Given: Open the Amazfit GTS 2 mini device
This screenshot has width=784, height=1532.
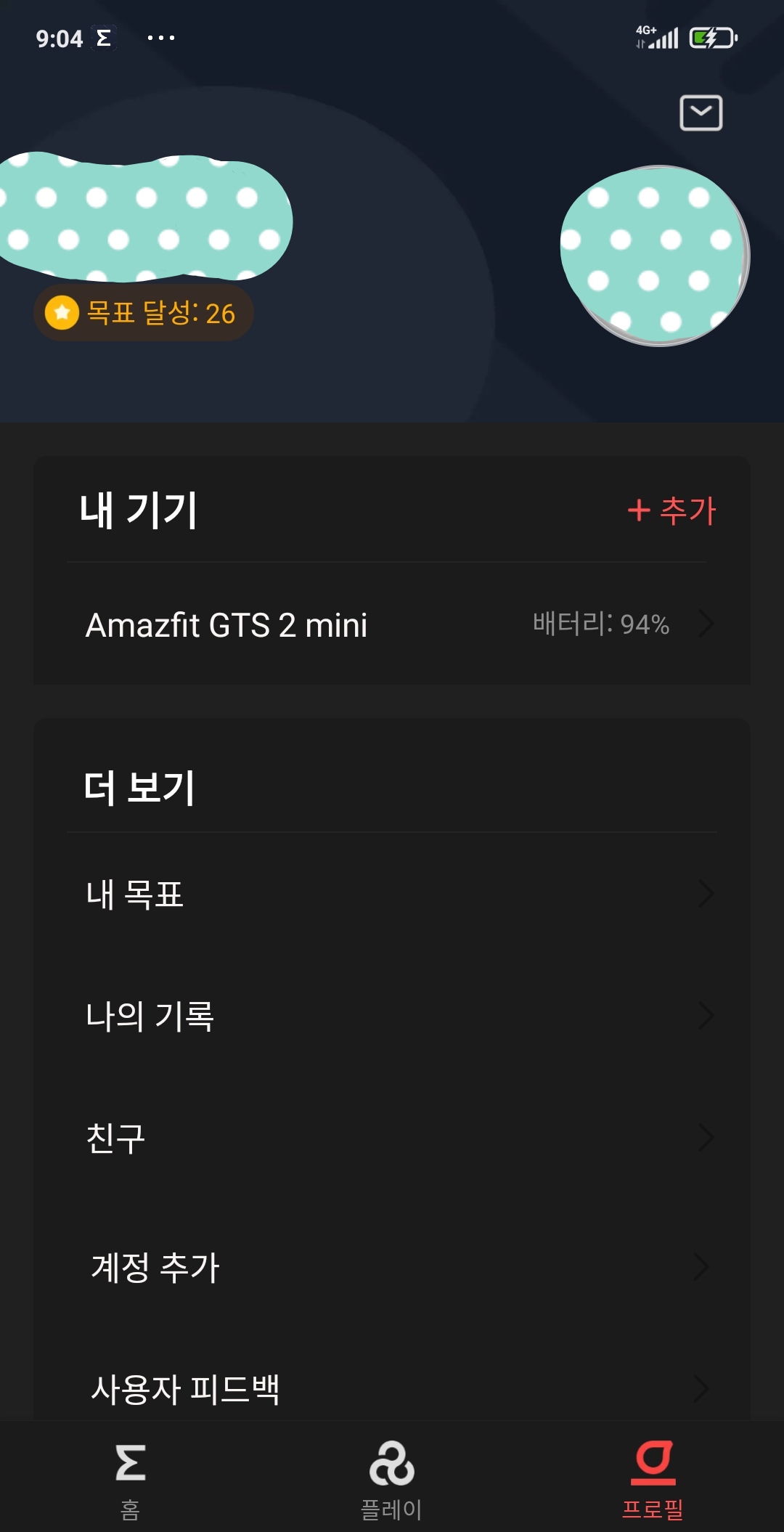Looking at the screenshot, I should coord(392,624).
